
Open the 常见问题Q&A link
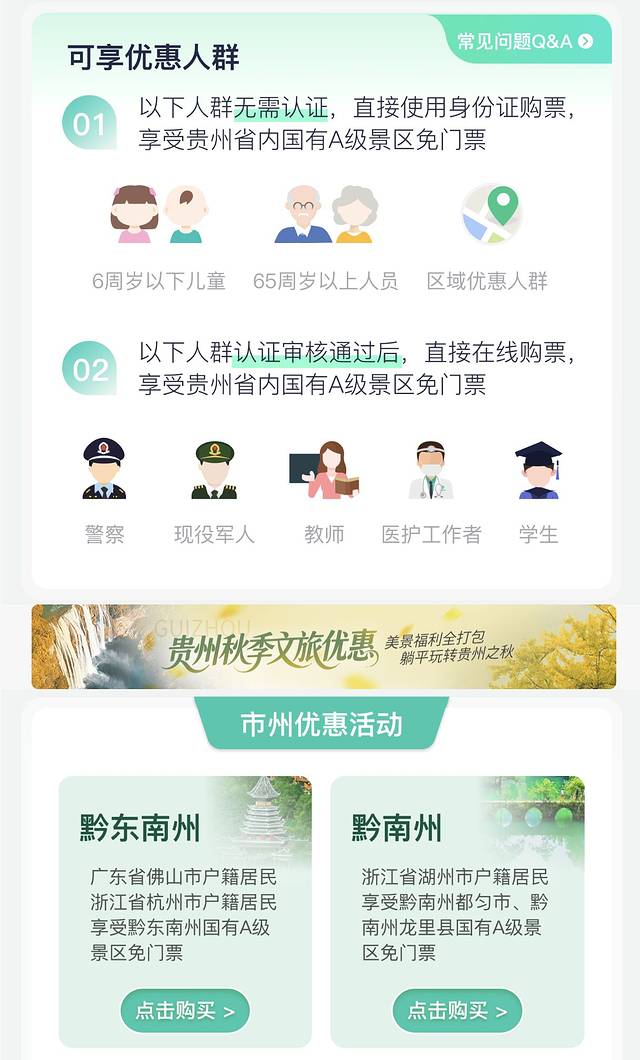click(525, 41)
